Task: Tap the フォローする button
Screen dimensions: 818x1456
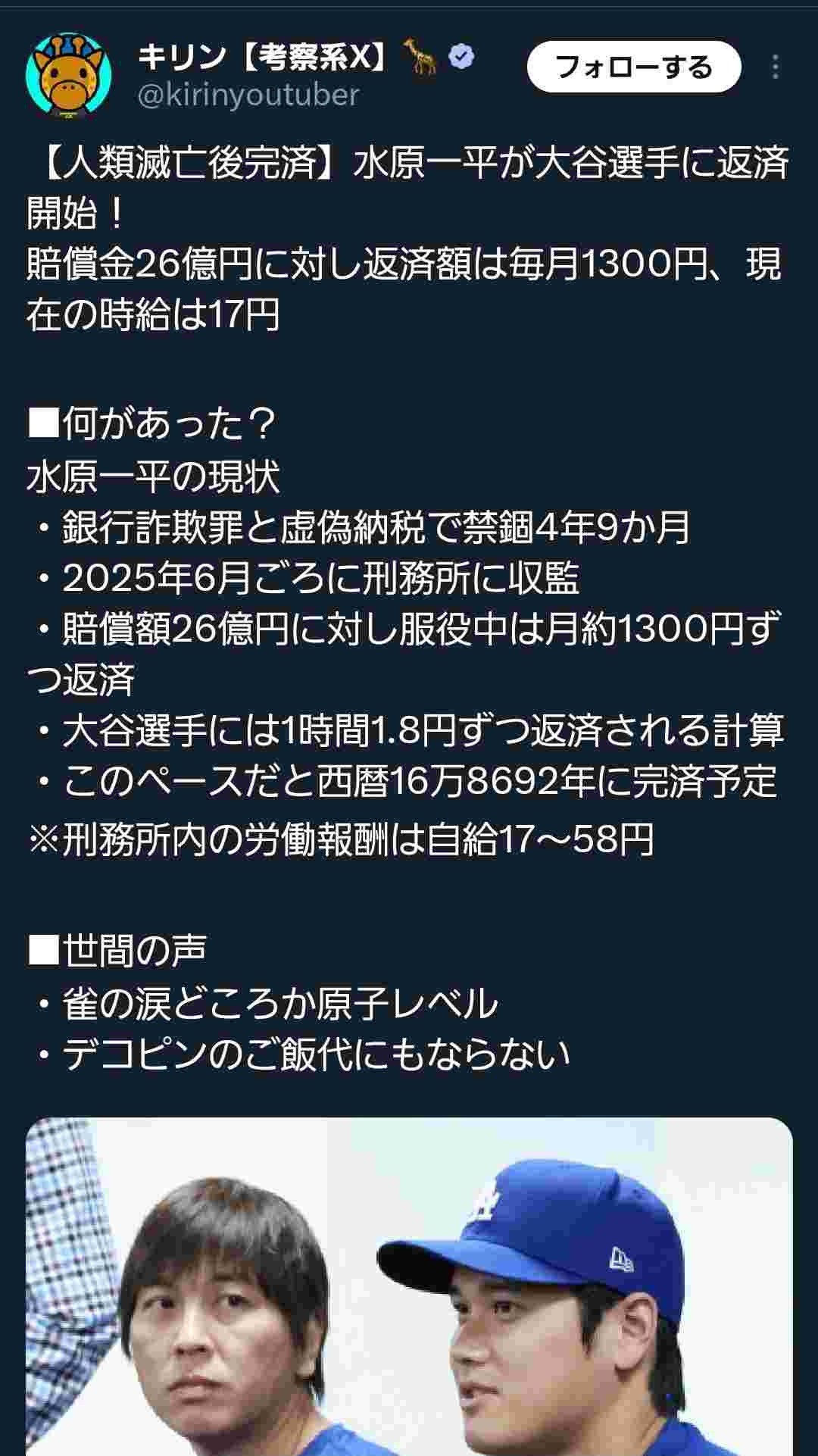Action: point(633,67)
